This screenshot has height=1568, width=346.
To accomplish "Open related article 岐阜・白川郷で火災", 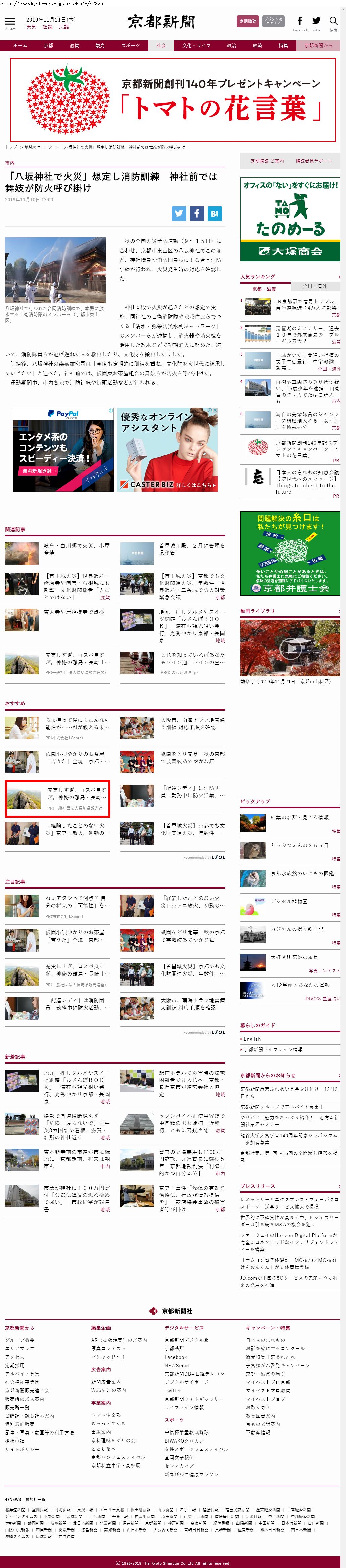I will pos(77,549).
